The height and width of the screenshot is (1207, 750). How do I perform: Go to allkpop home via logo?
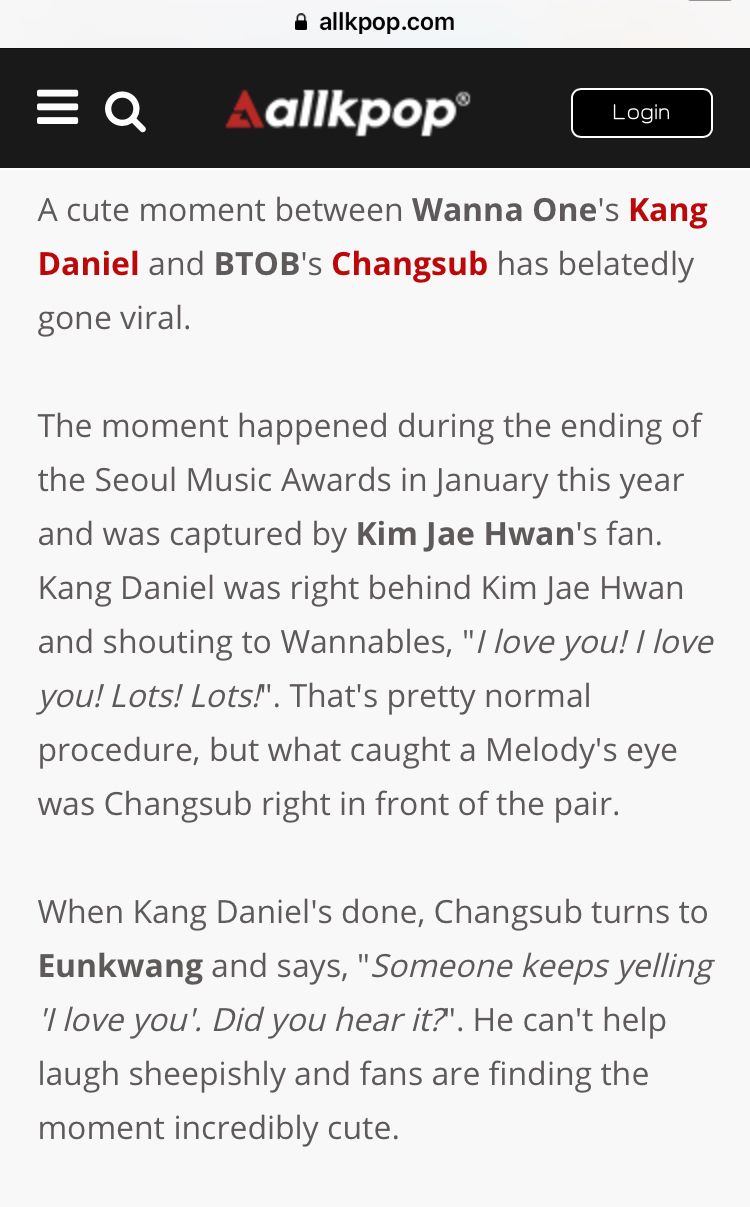(x=347, y=111)
